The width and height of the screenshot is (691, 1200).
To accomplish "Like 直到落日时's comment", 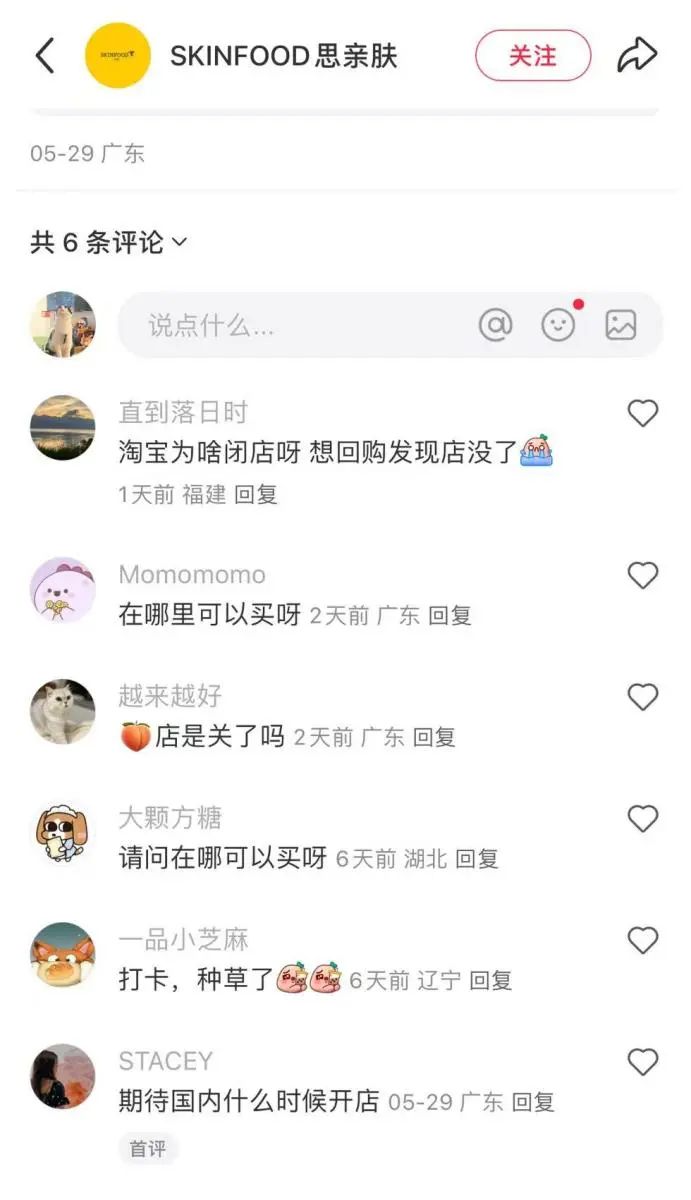I will pos(642,413).
